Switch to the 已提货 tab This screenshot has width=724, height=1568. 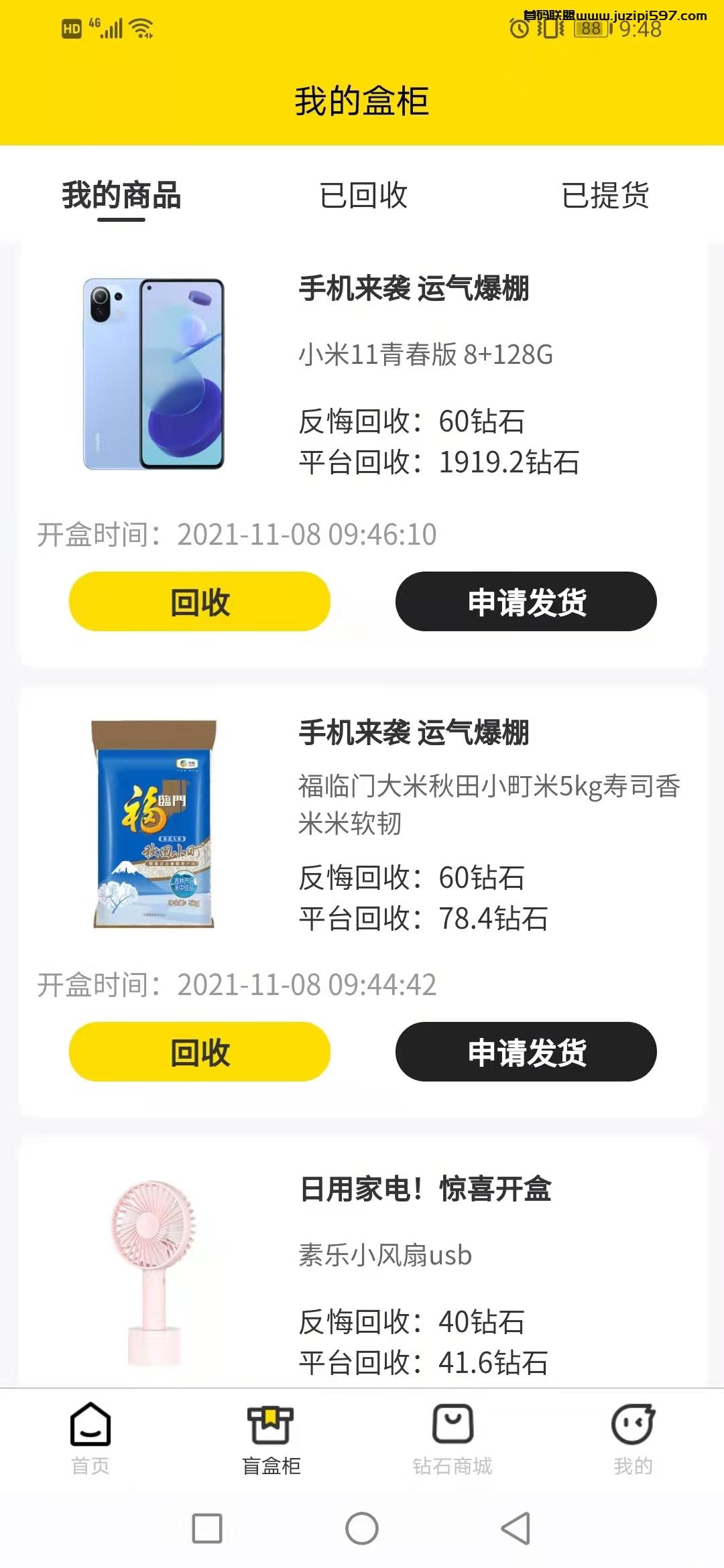pos(607,196)
